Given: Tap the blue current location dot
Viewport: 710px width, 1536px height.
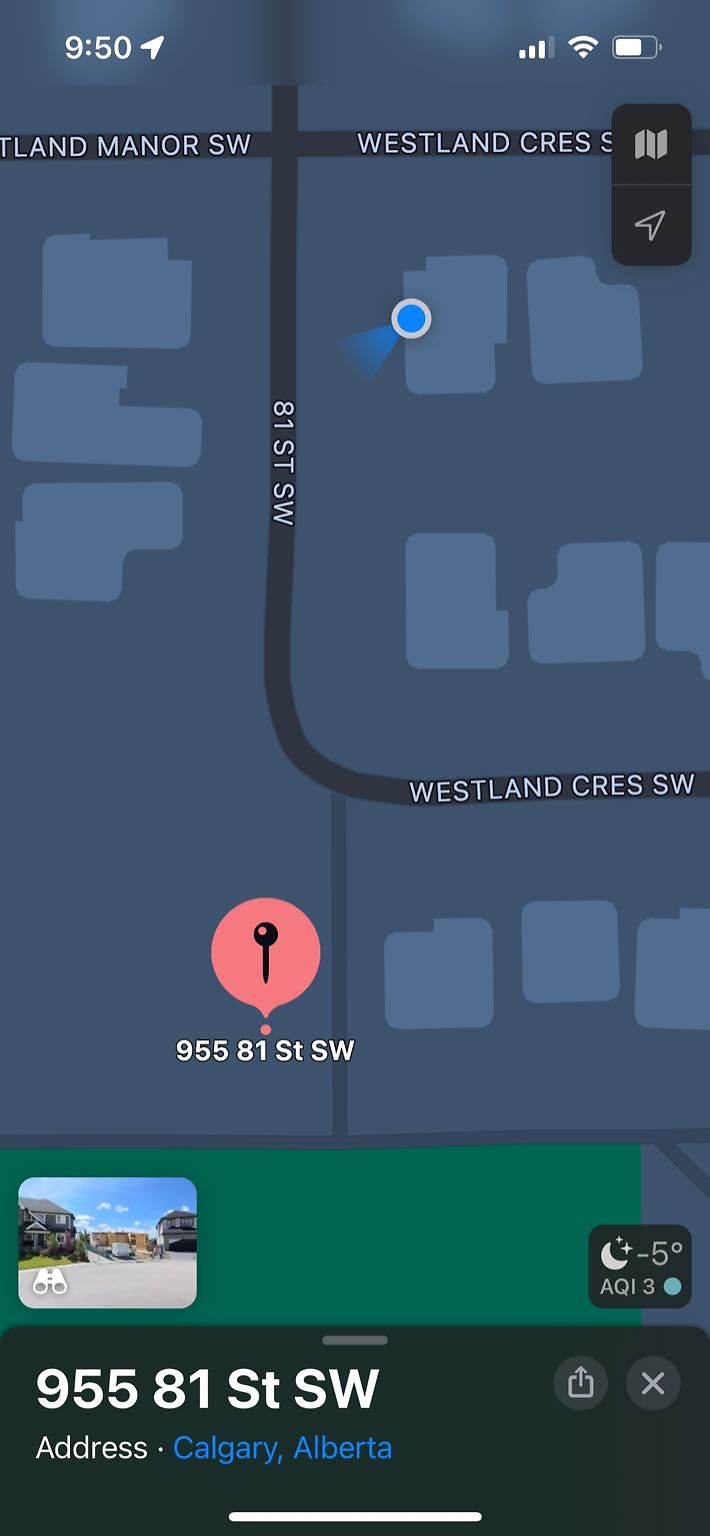Looking at the screenshot, I should (x=411, y=319).
